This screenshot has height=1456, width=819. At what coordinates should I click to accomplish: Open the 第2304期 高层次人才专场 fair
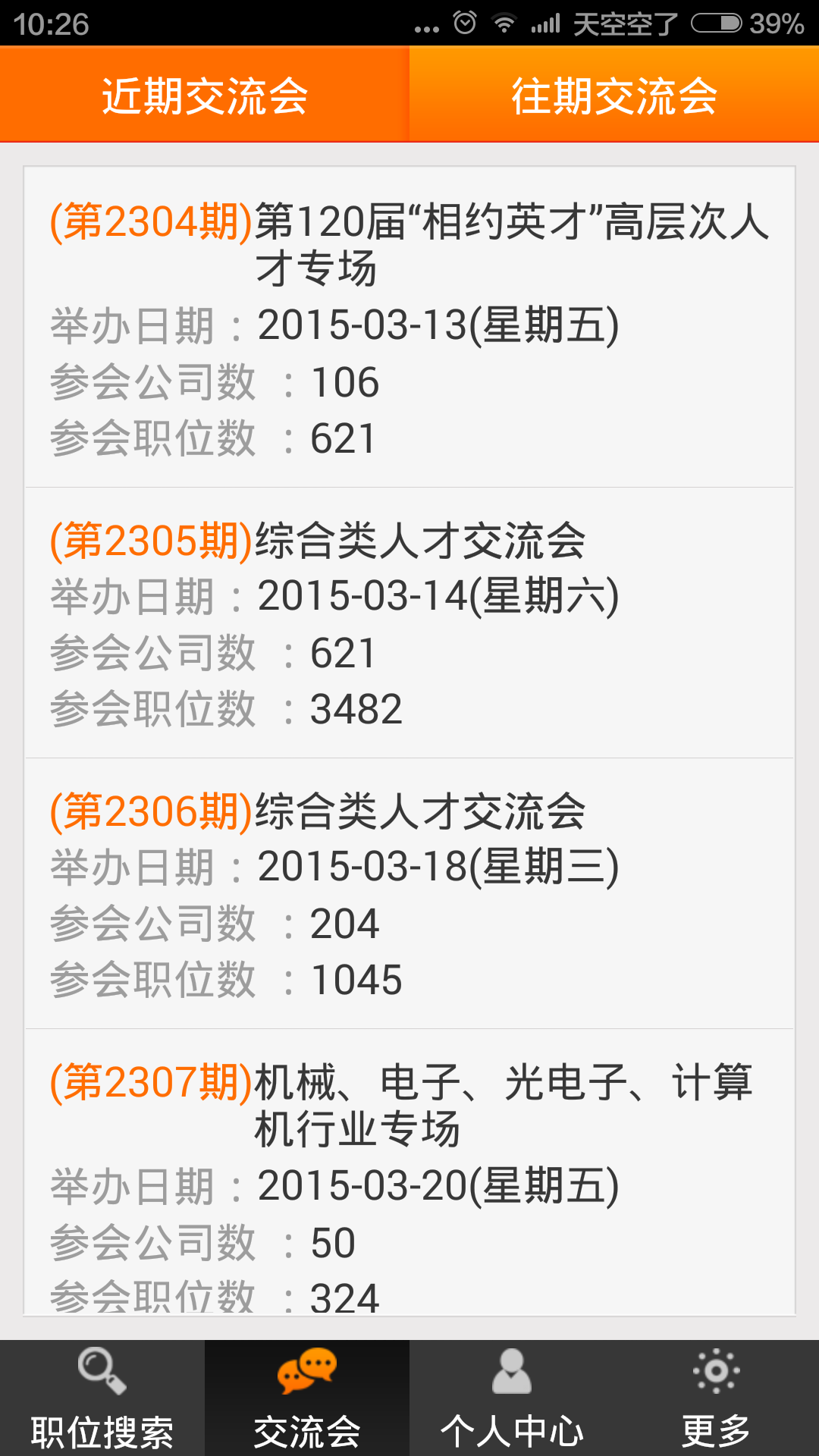click(x=409, y=328)
